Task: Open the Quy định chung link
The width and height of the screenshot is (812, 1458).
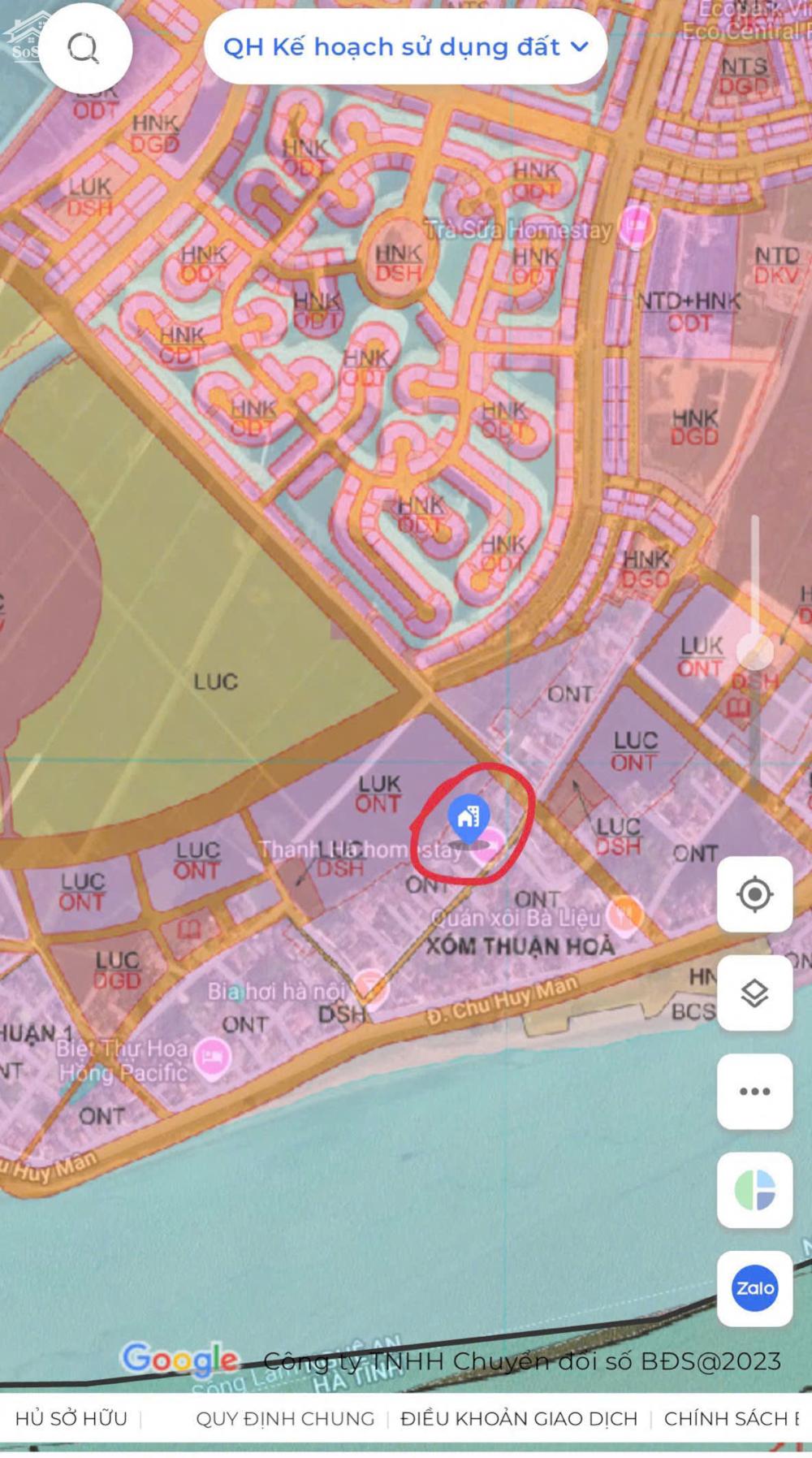Action: click(285, 1418)
